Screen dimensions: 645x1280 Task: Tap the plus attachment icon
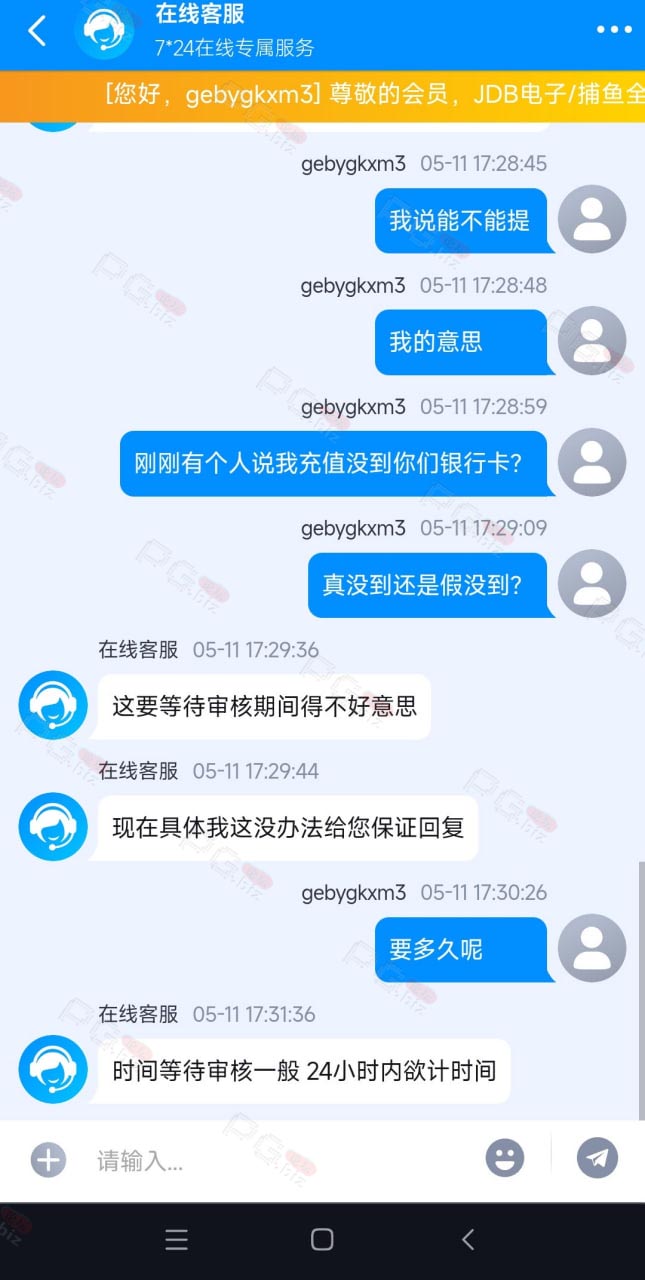point(48,1160)
